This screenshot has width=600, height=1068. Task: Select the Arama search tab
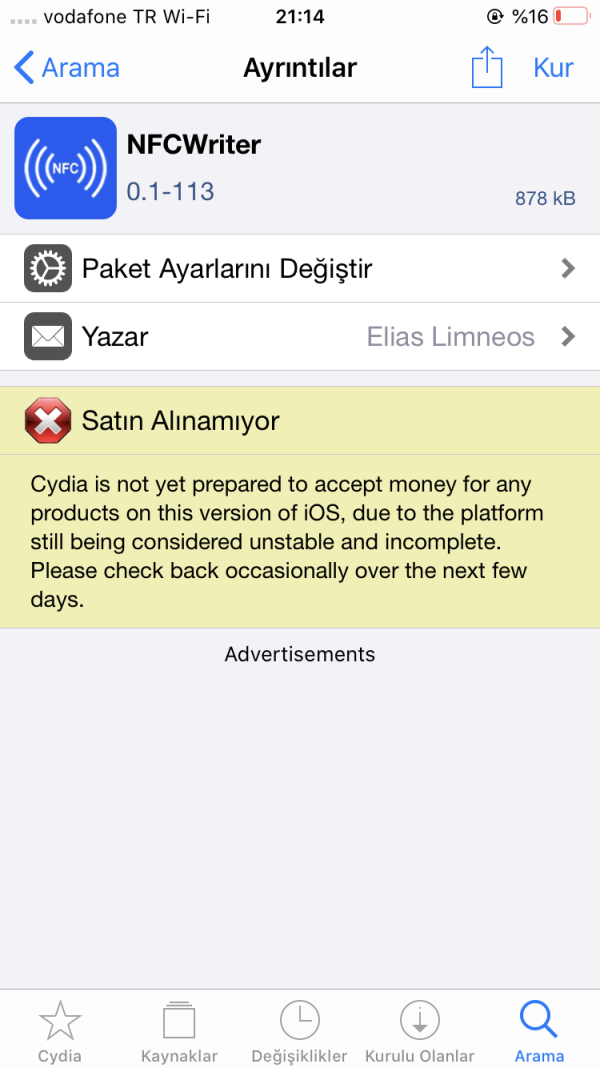[x=539, y=1030]
